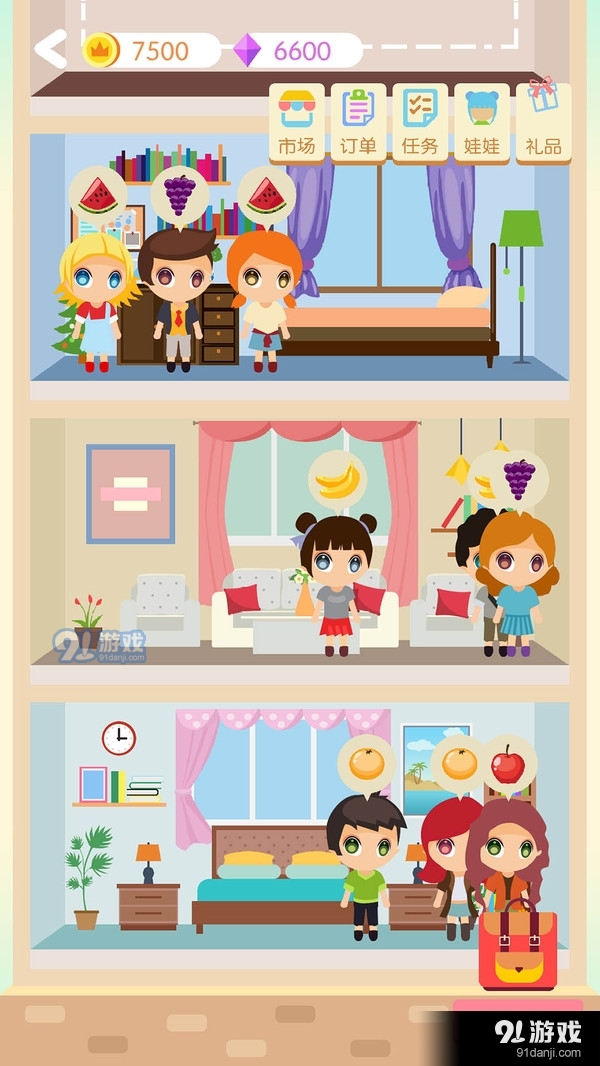This screenshot has width=600, height=1066.
Task: Tap the banana bubble above the bun-haired girl
Action: [x=337, y=480]
